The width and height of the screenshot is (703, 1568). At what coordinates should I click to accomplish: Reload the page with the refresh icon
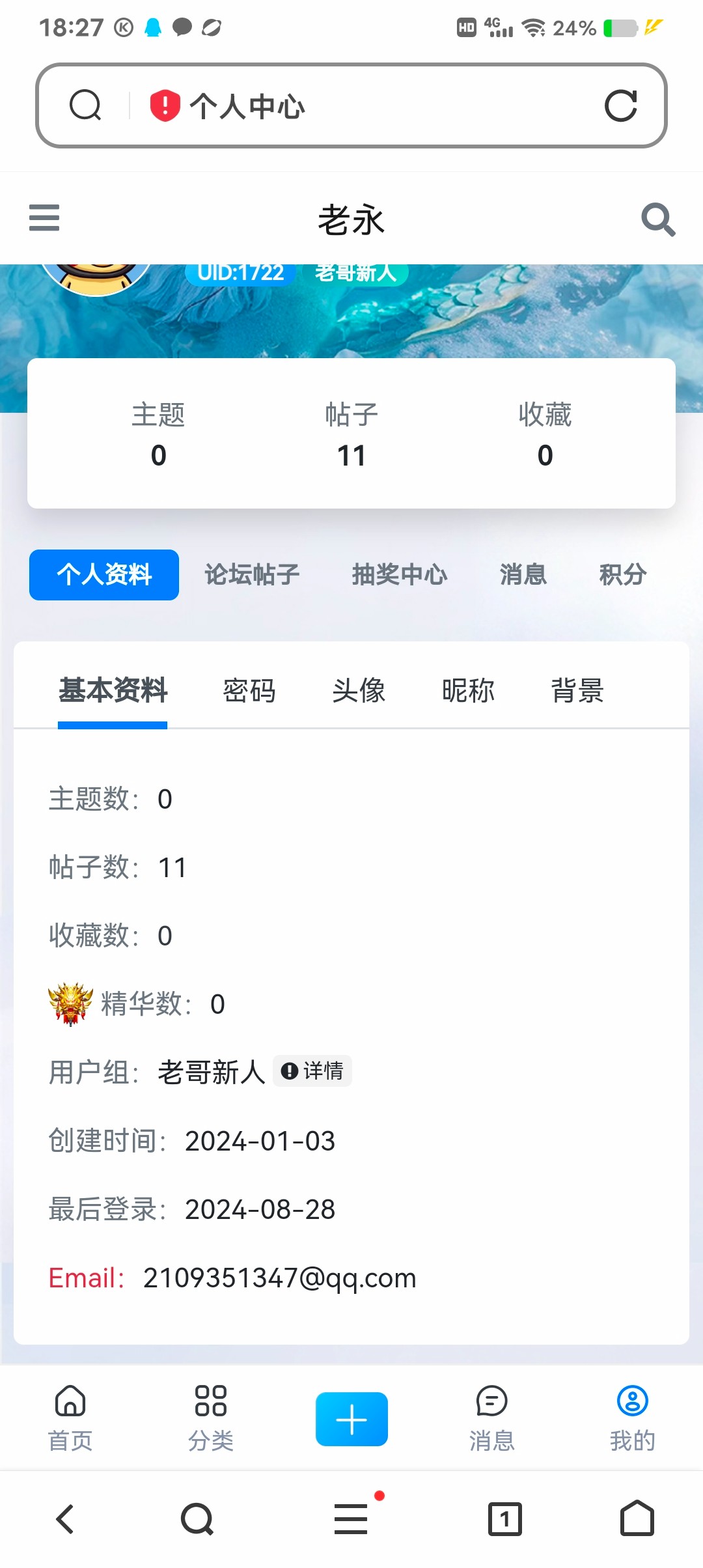point(620,105)
